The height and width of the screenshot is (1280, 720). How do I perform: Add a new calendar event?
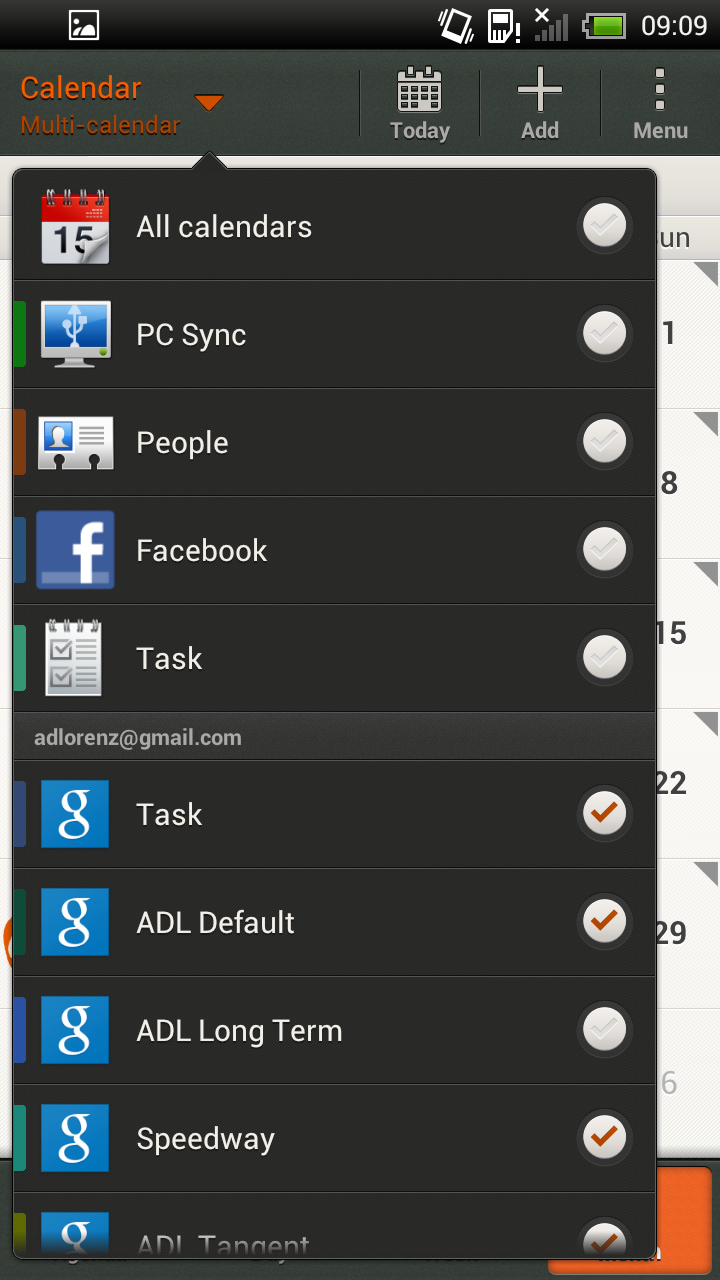tap(540, 104)
